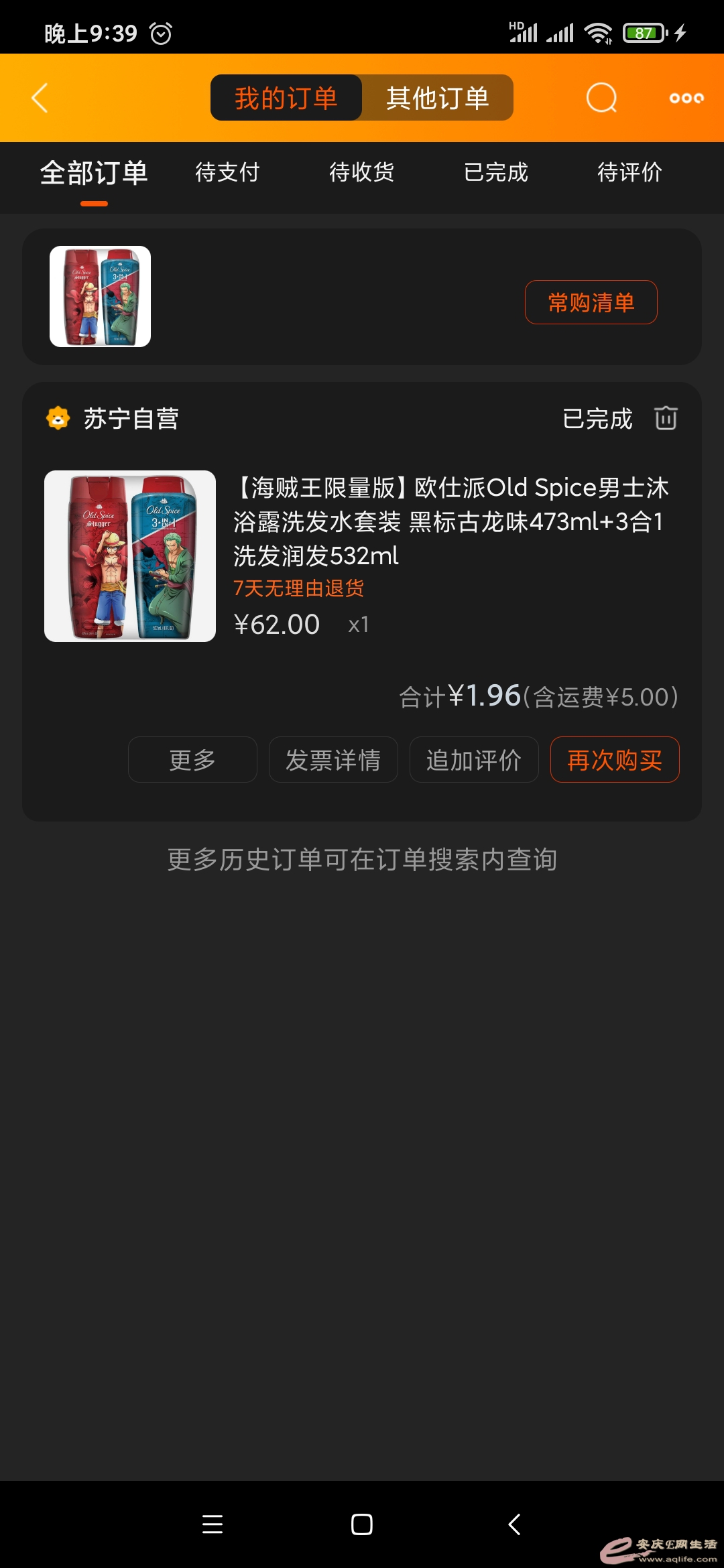Switch to 待评价 tab

629,173
